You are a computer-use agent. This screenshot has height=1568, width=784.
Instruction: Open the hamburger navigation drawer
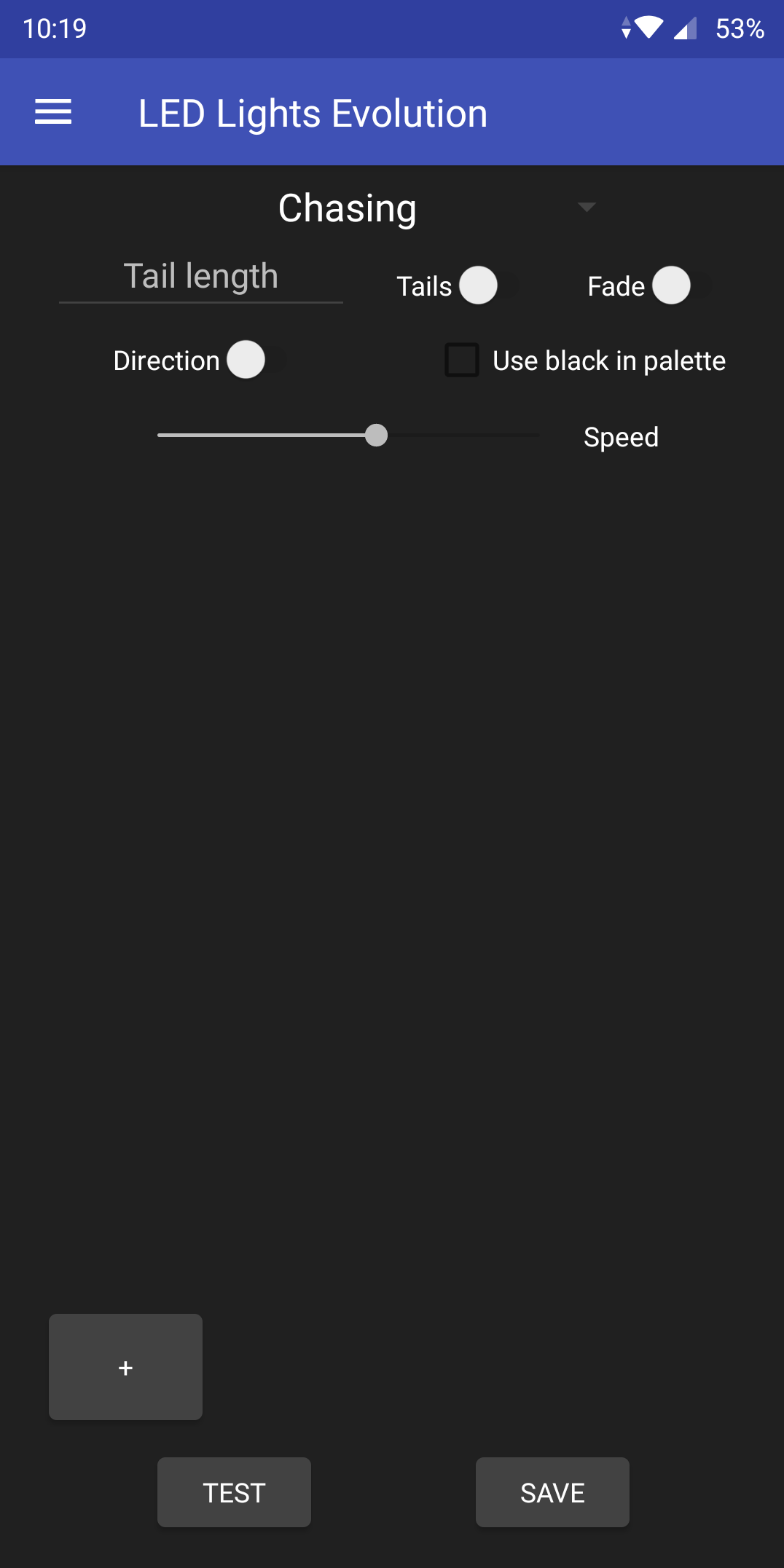53,112
